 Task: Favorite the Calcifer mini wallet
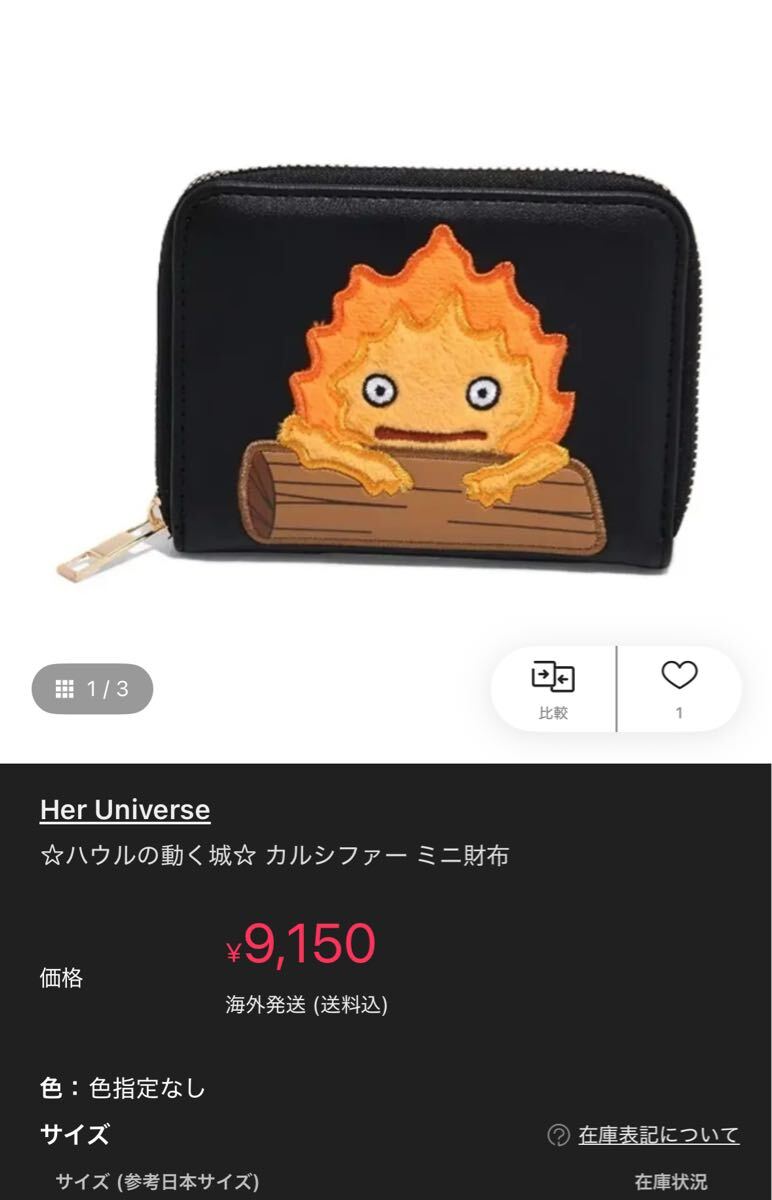click(679, 688)
